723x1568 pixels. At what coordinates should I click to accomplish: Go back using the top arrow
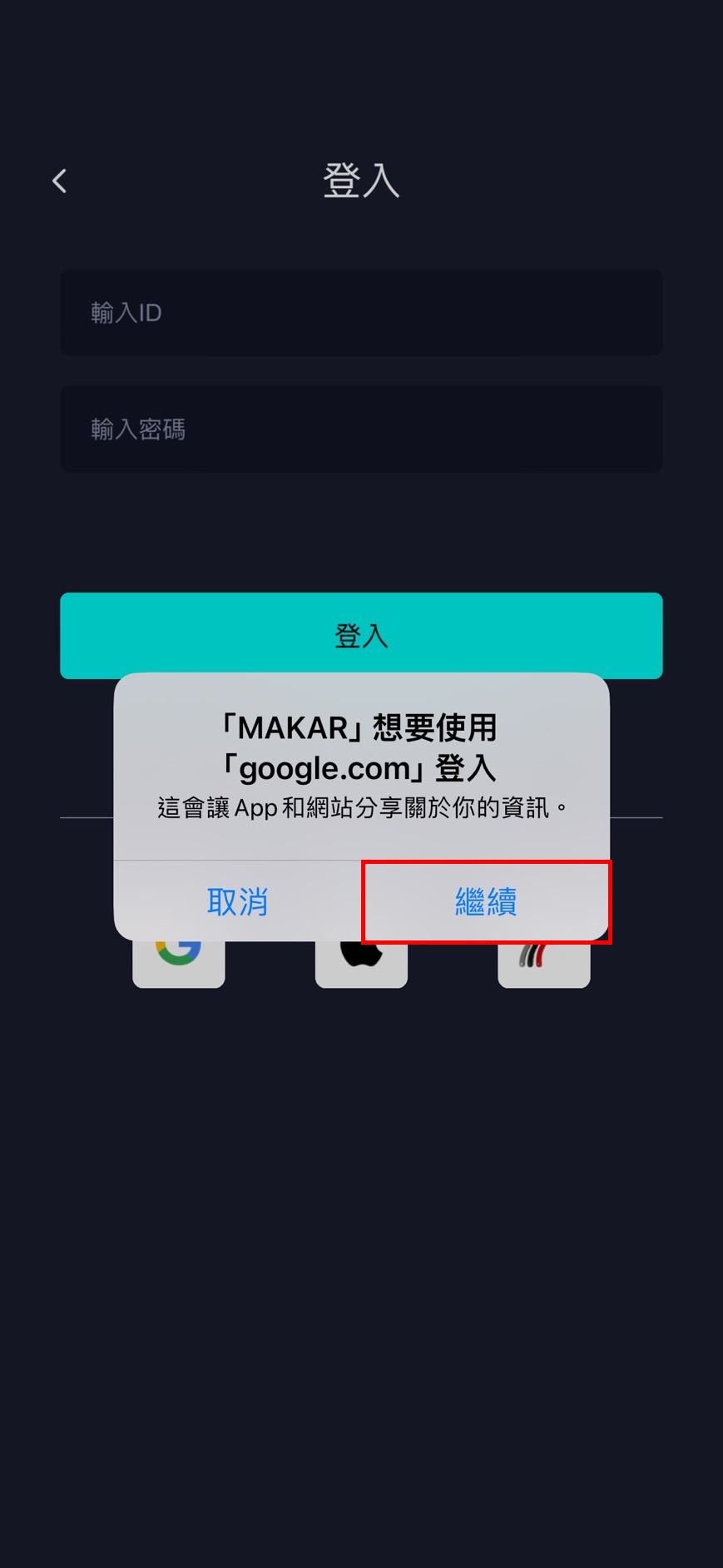tap(59, 181)
